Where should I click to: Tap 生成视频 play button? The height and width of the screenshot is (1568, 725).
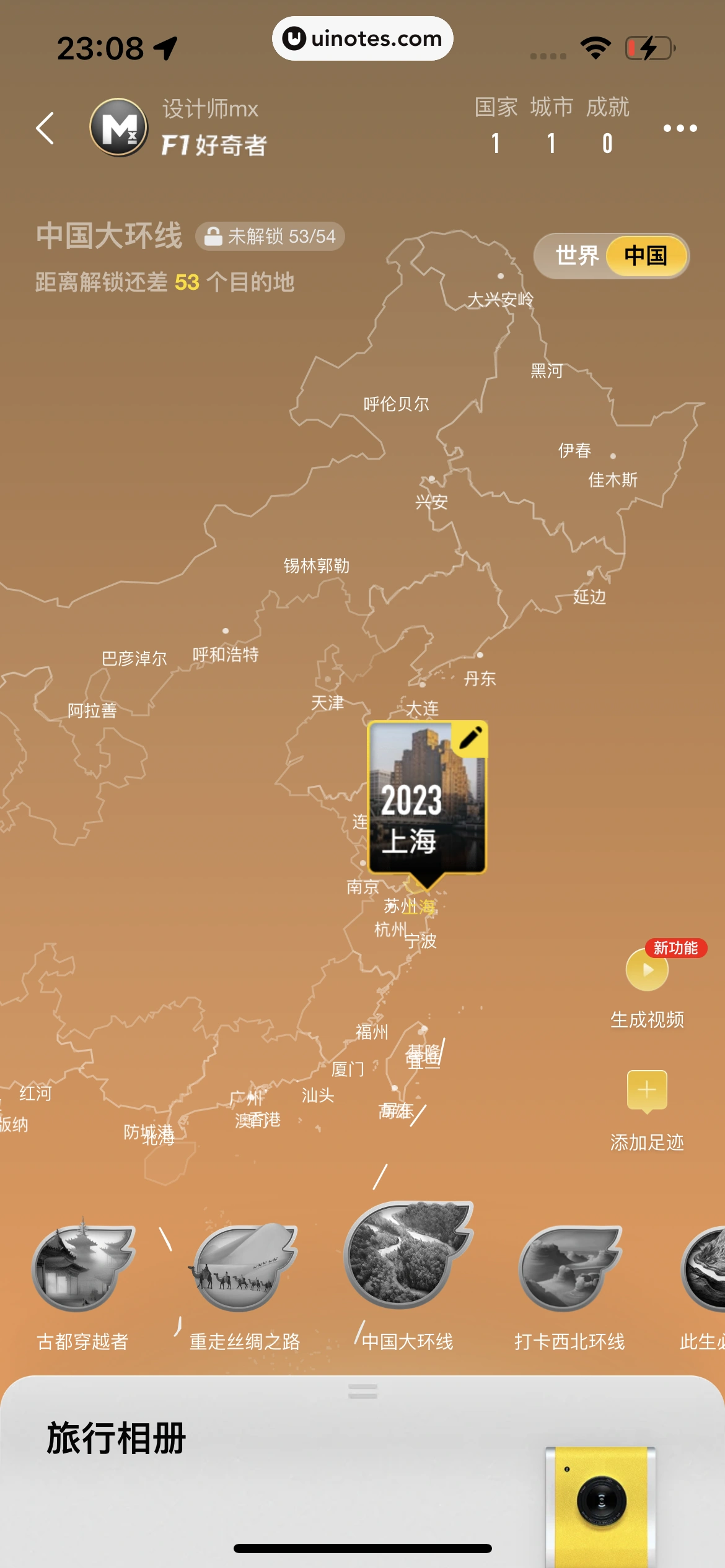pos(647,970)
